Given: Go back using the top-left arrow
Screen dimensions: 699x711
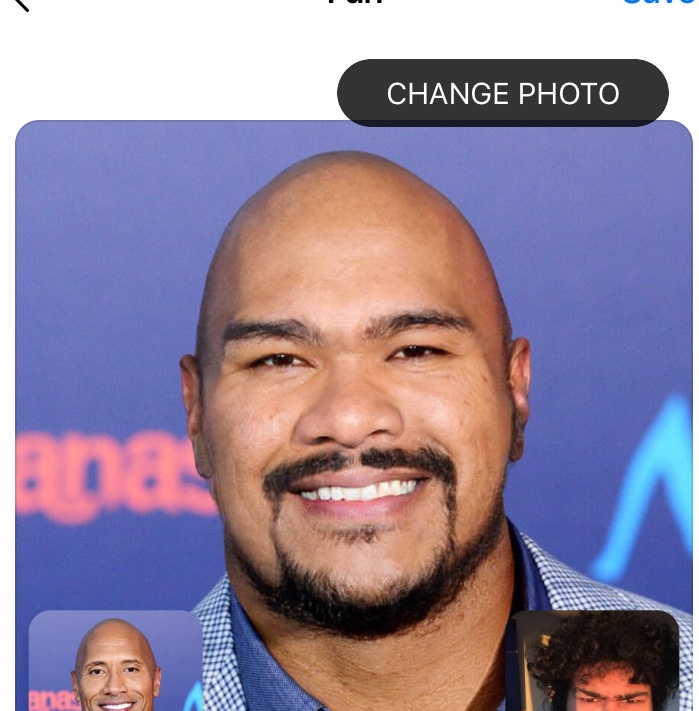Looking at the screenshot, I should pyautogui.click(x=20, y=4).
